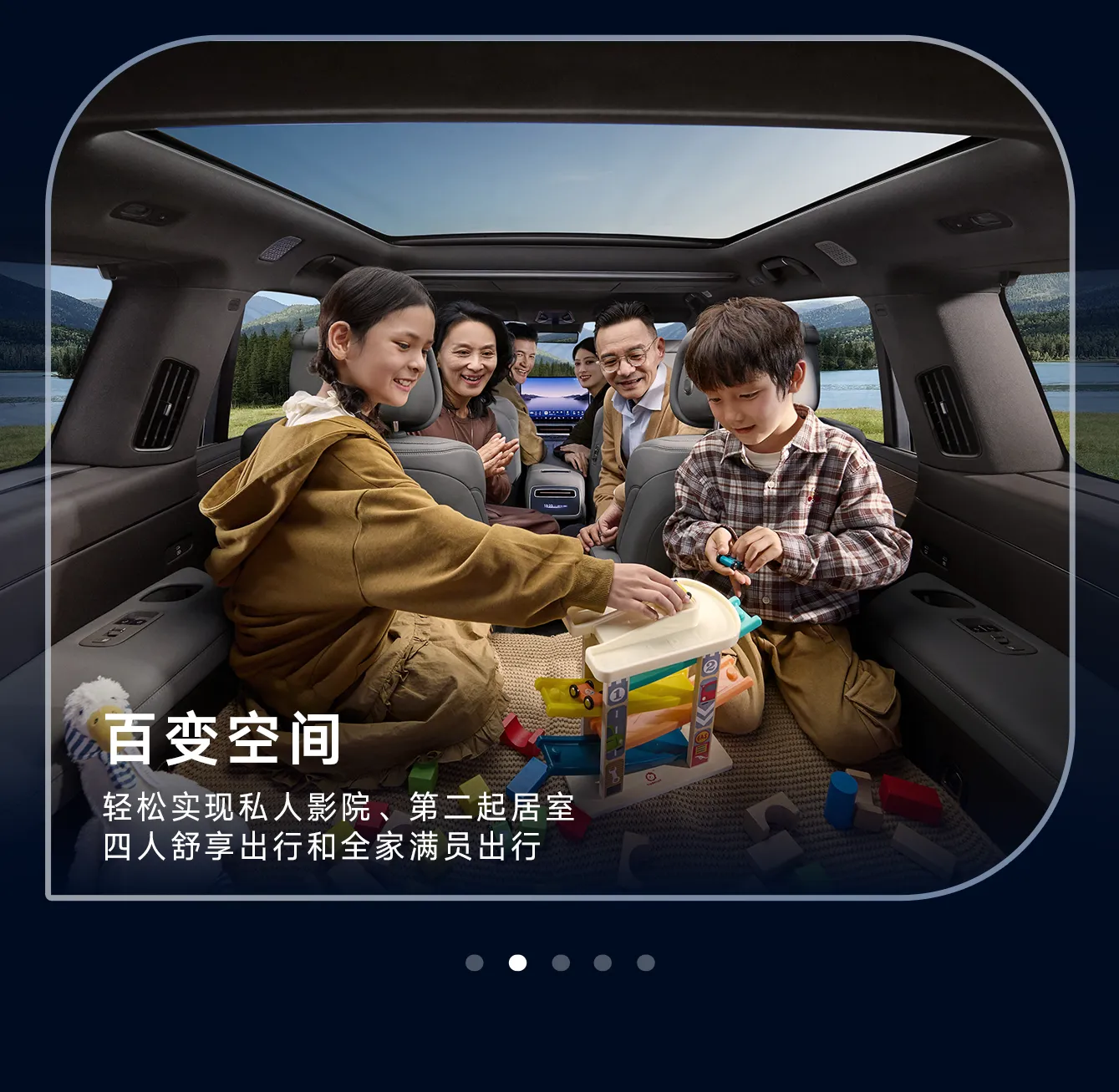Go to the fourth carousel indicator dot
The image size is (1119, 1092).
click(603, 962)
